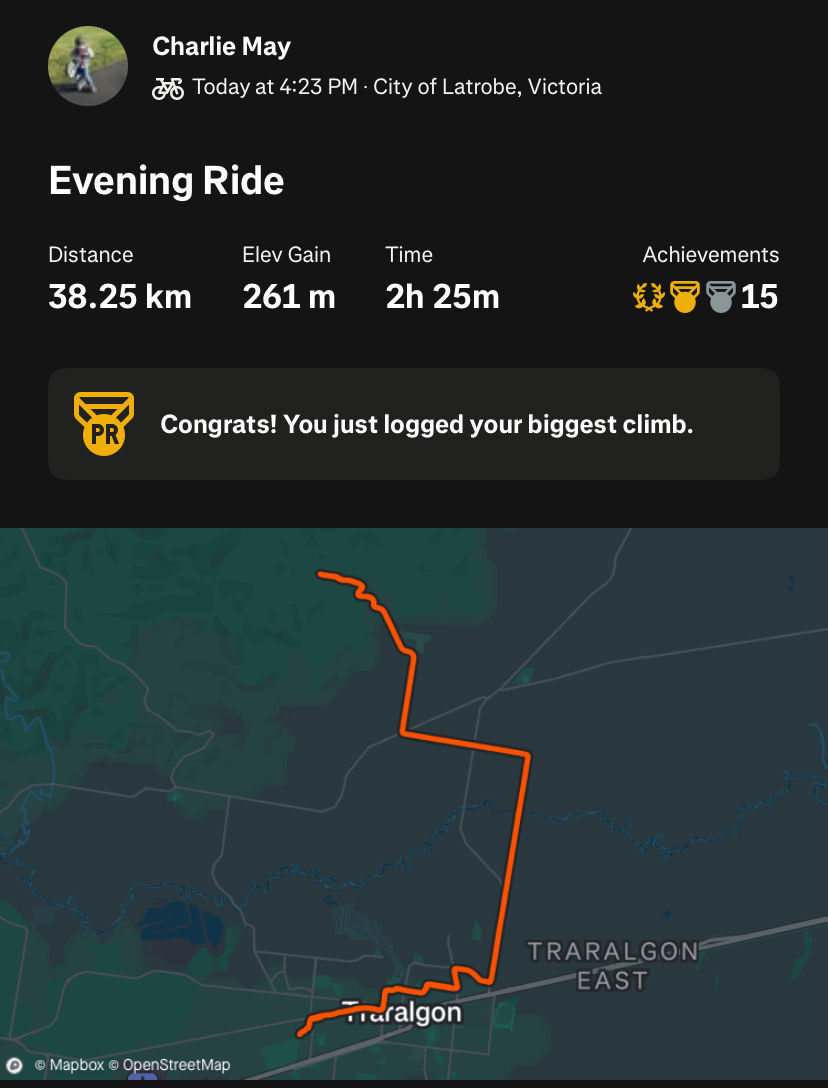Open the Evening Ride activity title
828x1088 pixels.
click(x=166, y=181)
